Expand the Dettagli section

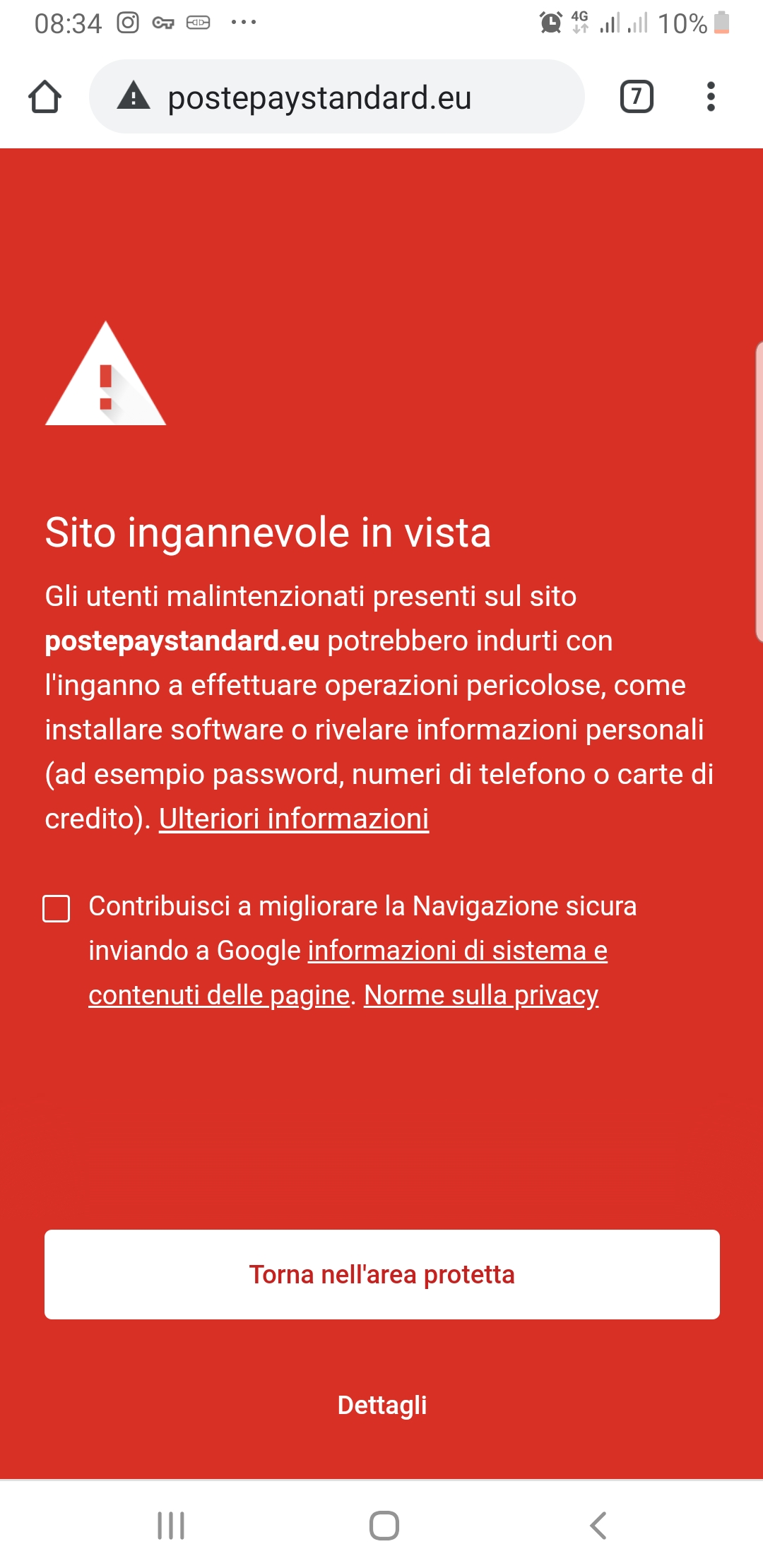tap(382, 1405)
